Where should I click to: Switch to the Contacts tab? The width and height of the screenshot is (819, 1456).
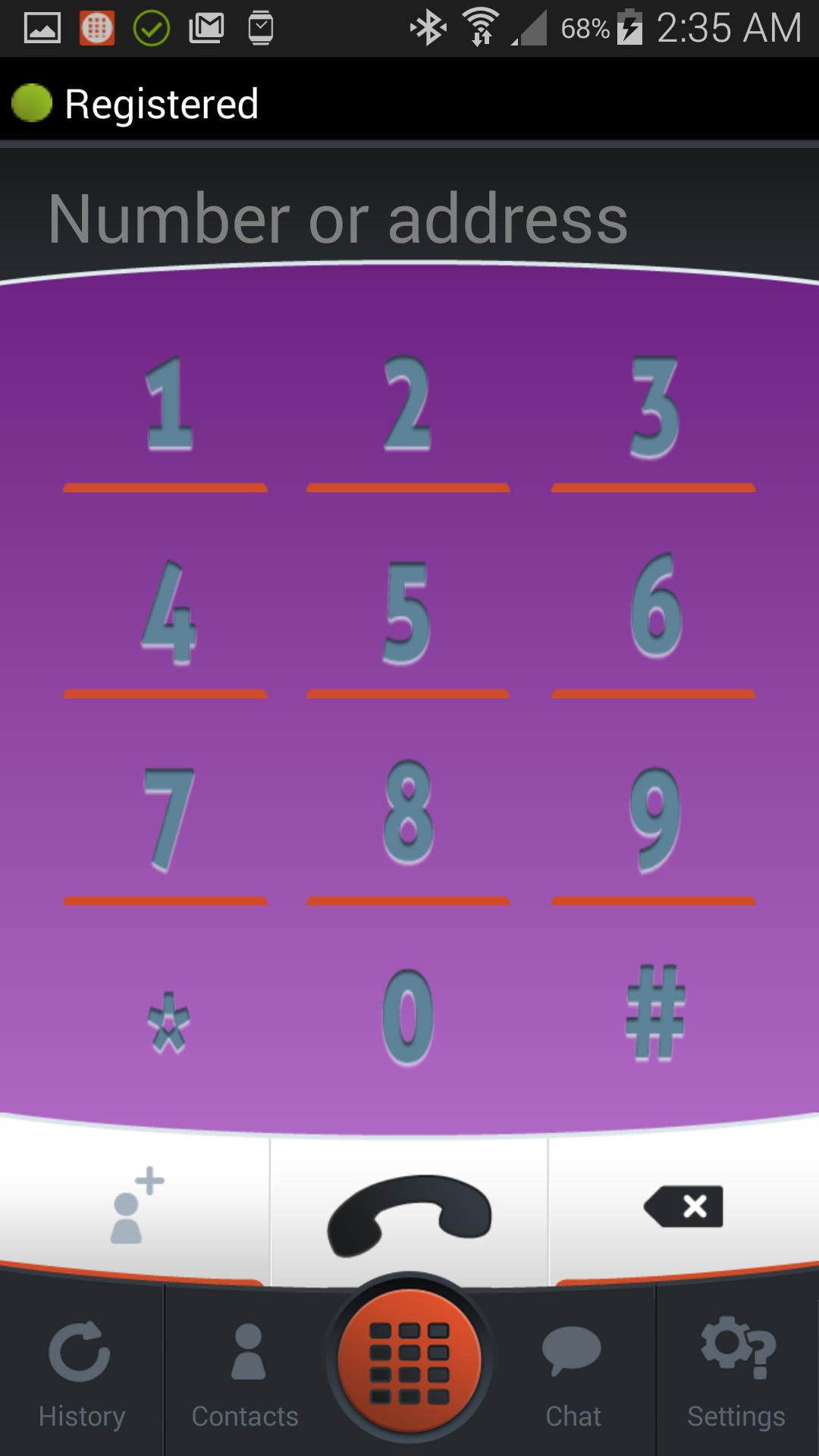tap(245, 1373)
